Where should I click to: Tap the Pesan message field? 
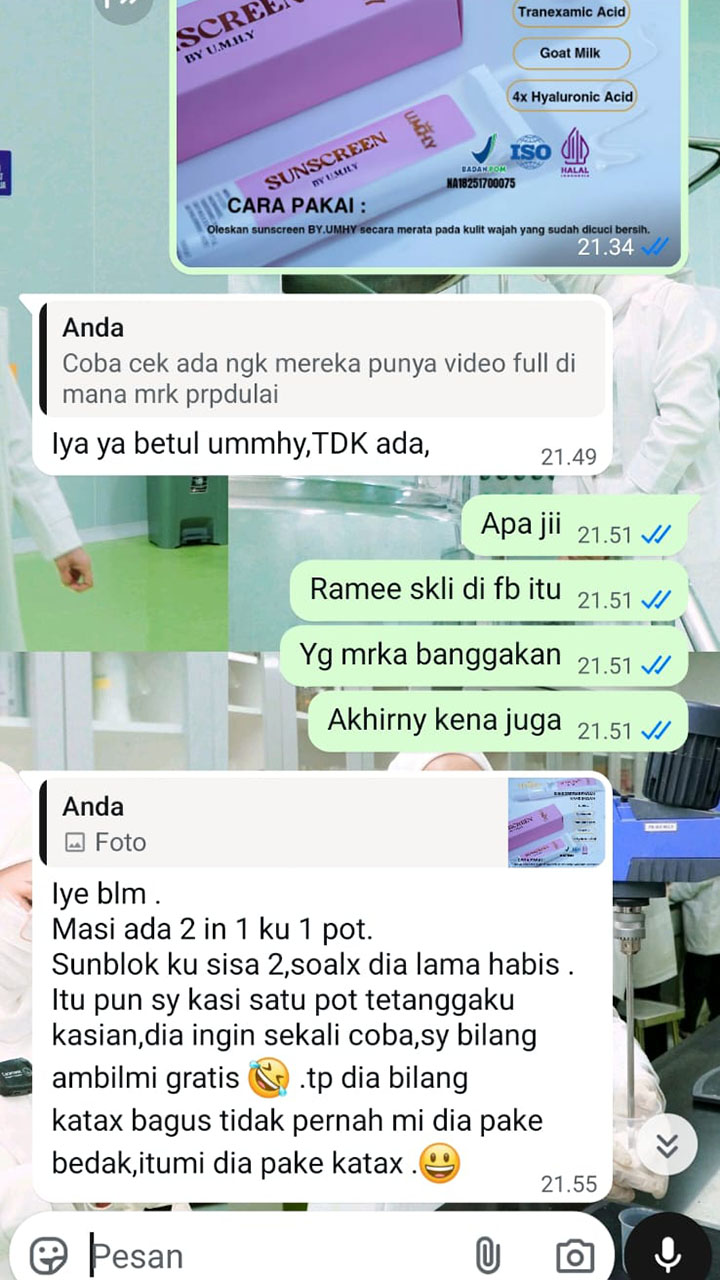(x=270, y=1255)
